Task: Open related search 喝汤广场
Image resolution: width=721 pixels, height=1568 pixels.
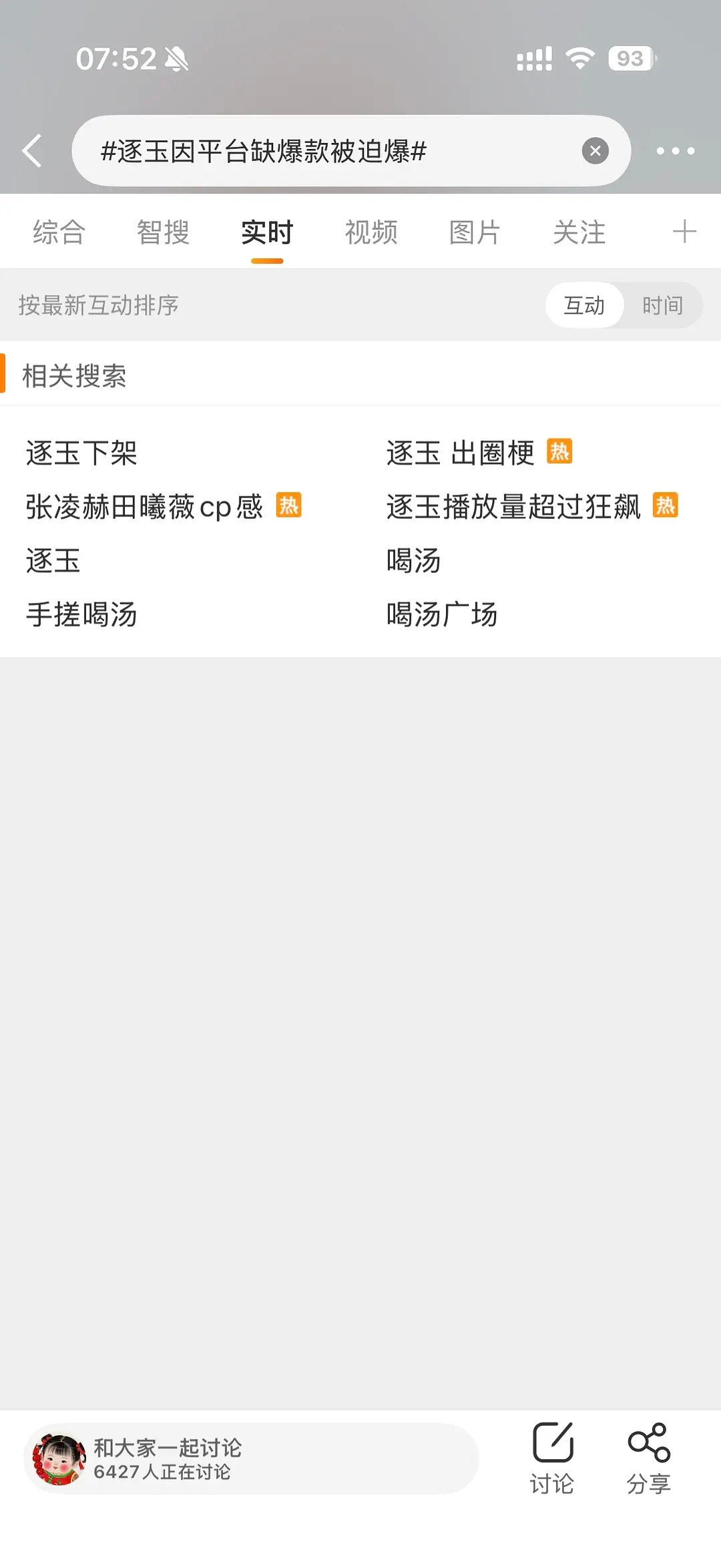Action: tap(442, 614)
